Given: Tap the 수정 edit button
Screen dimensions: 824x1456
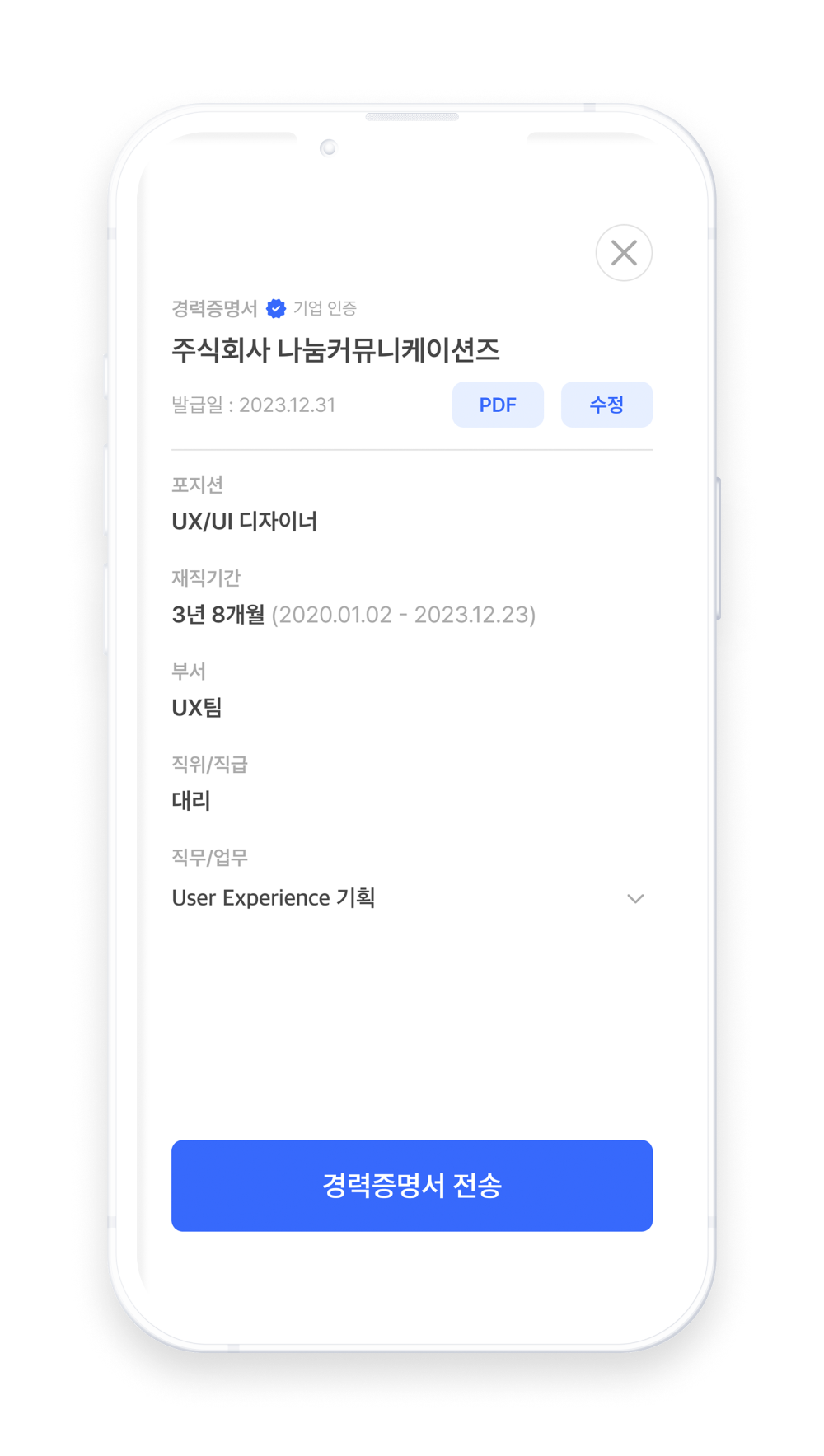Looking at the screenshot, I should (606, 405).
